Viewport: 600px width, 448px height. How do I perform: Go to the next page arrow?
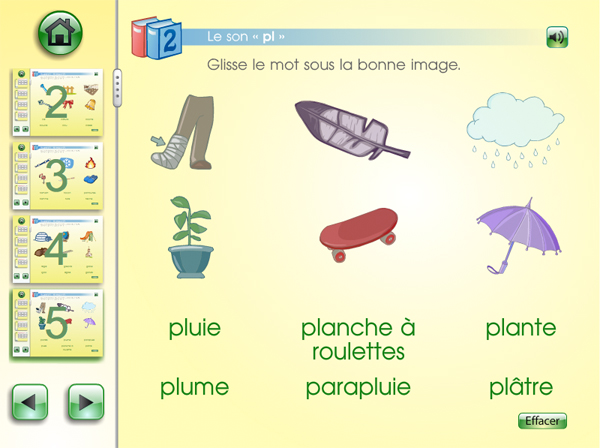tap(85, 403)
